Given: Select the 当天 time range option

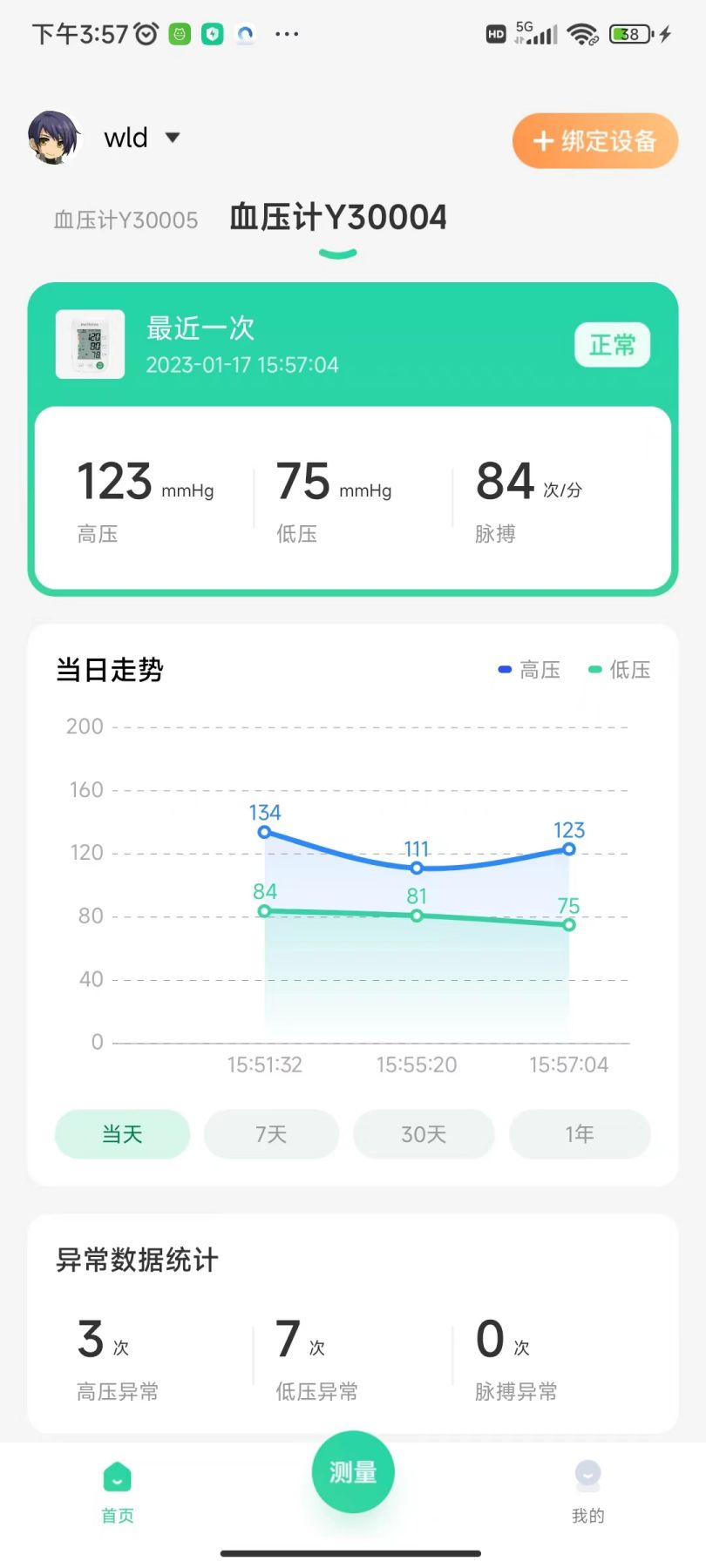Looking at the screenshot, I should tap(121, 1133).
